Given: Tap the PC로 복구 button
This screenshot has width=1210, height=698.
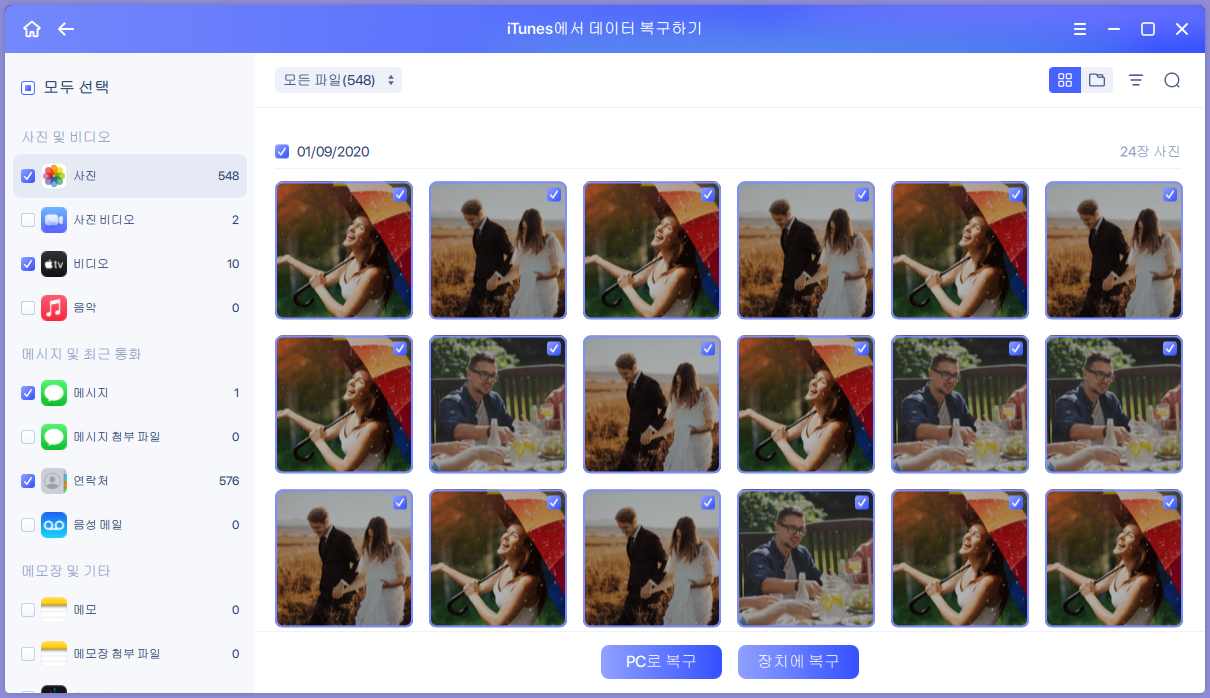Looking at the screenshot, I should pyautogui.click(x=661, y=662).
